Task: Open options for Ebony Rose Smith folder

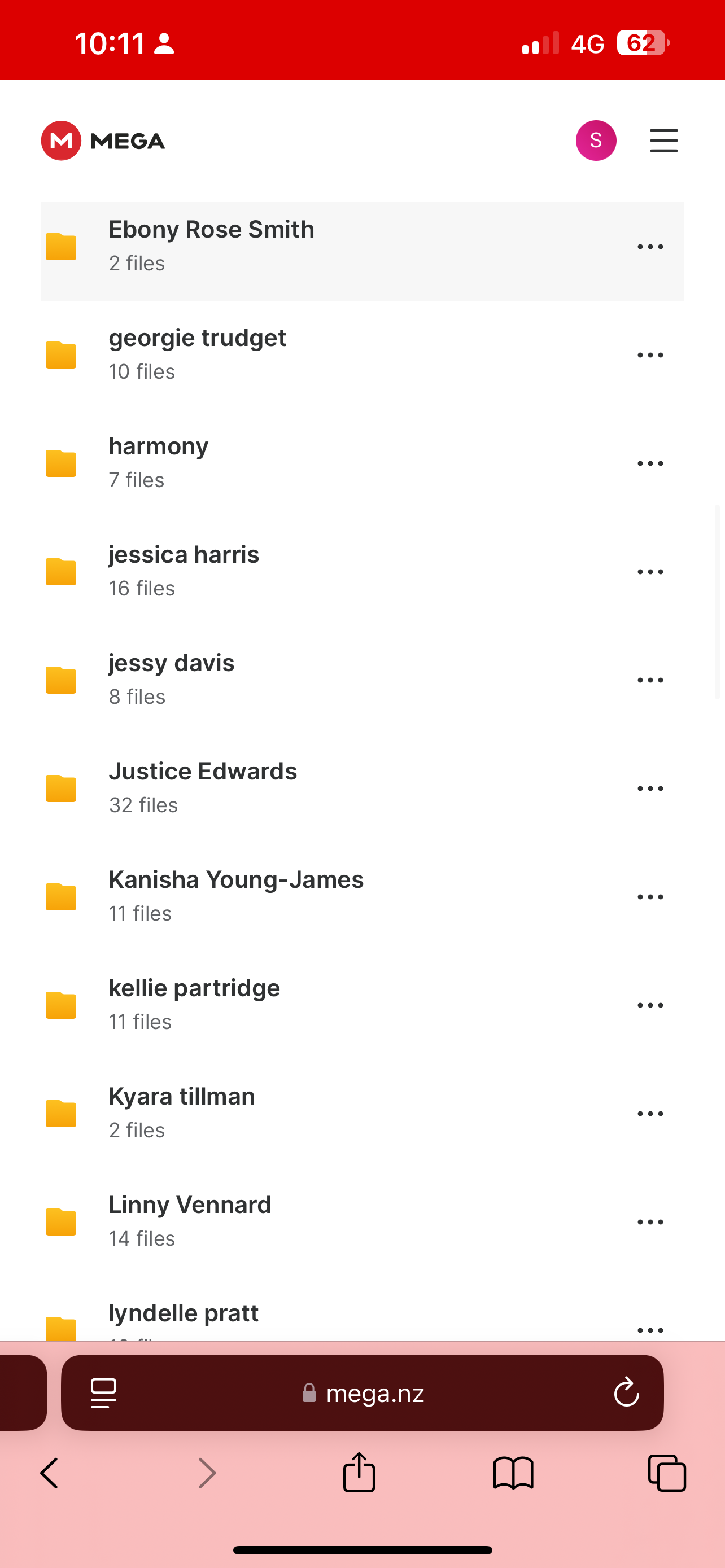Action: 649,247
